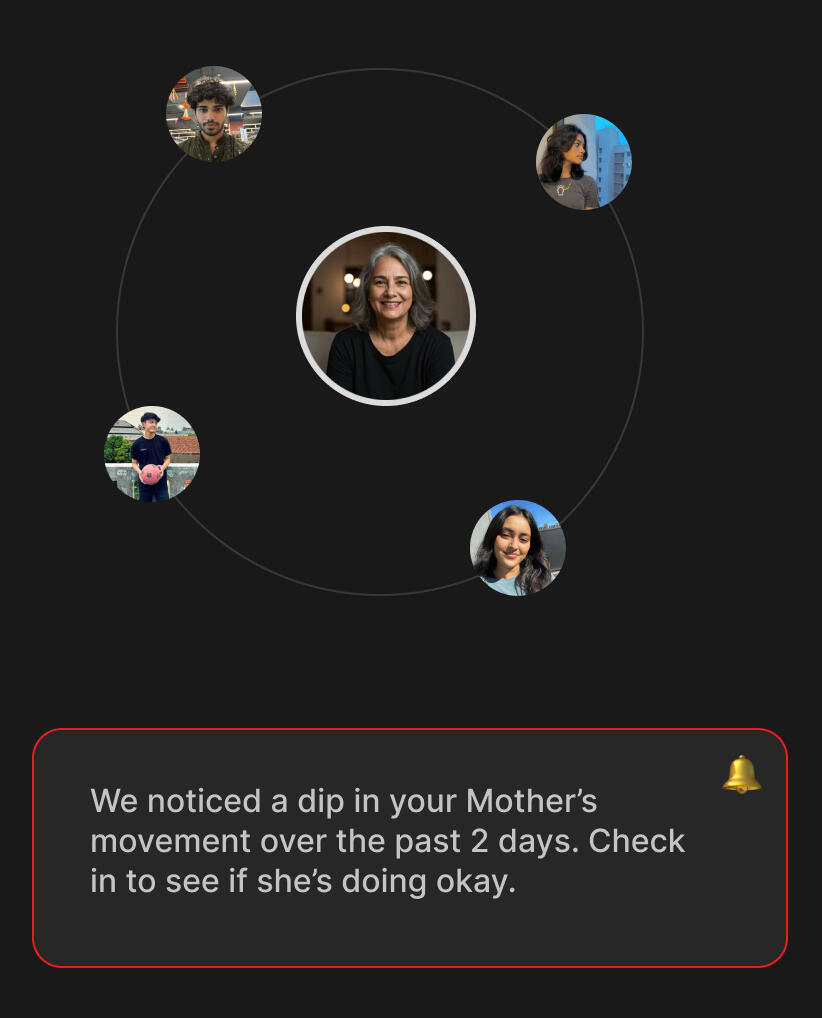The image size is (822, 1018).
Task: Tap the bell icon on the alert
Action: coord(741,775)
